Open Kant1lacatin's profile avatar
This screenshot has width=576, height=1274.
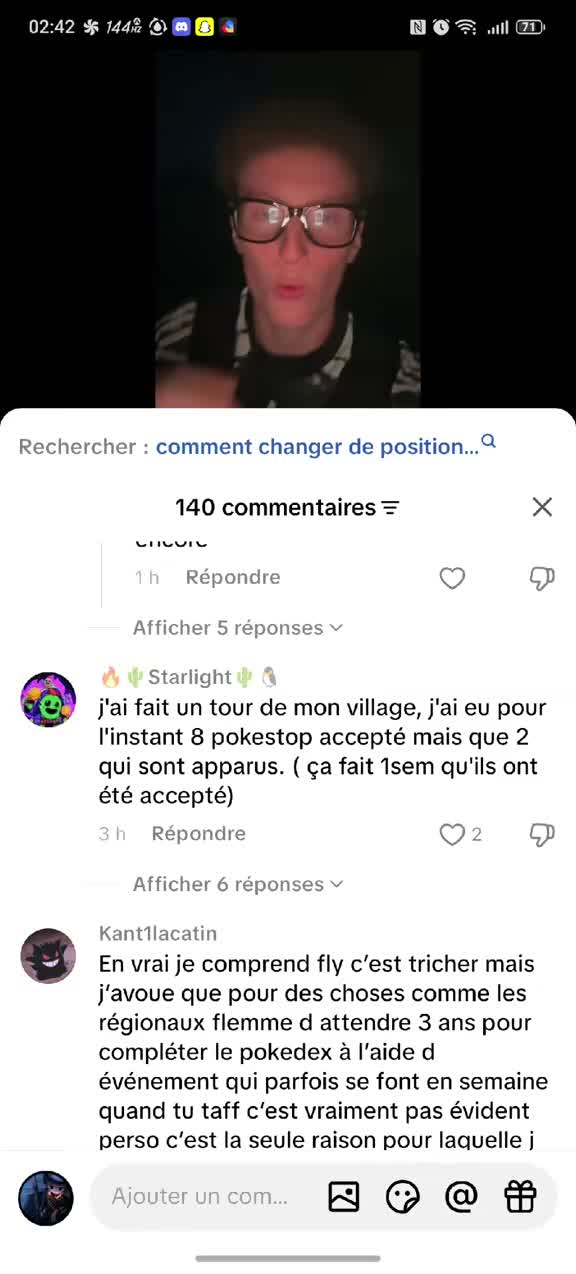coord(48,956)
